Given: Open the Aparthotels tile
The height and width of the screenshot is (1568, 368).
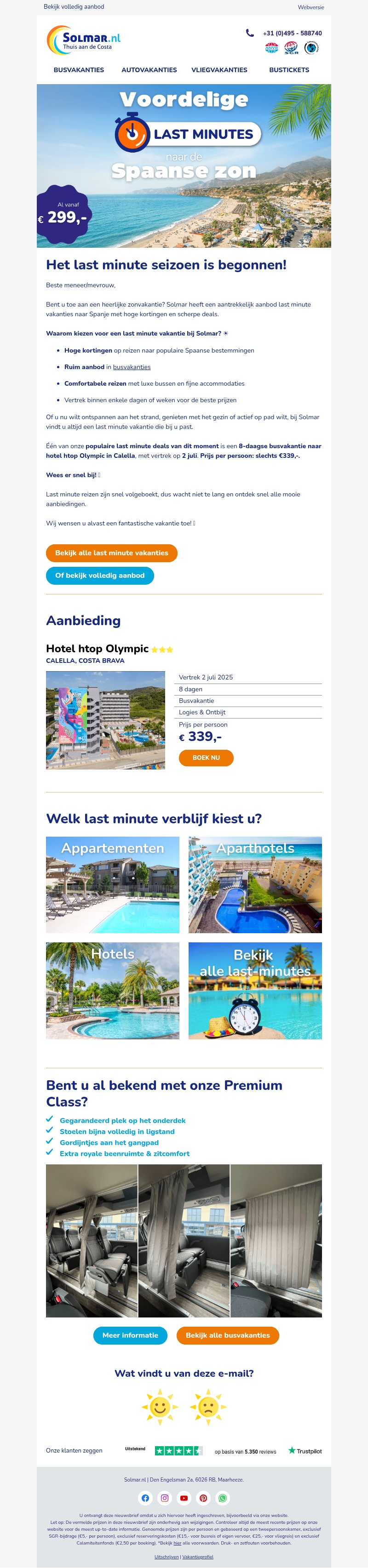Looking at the screenshot, I should pyautogui.click(x=255, y=884).
